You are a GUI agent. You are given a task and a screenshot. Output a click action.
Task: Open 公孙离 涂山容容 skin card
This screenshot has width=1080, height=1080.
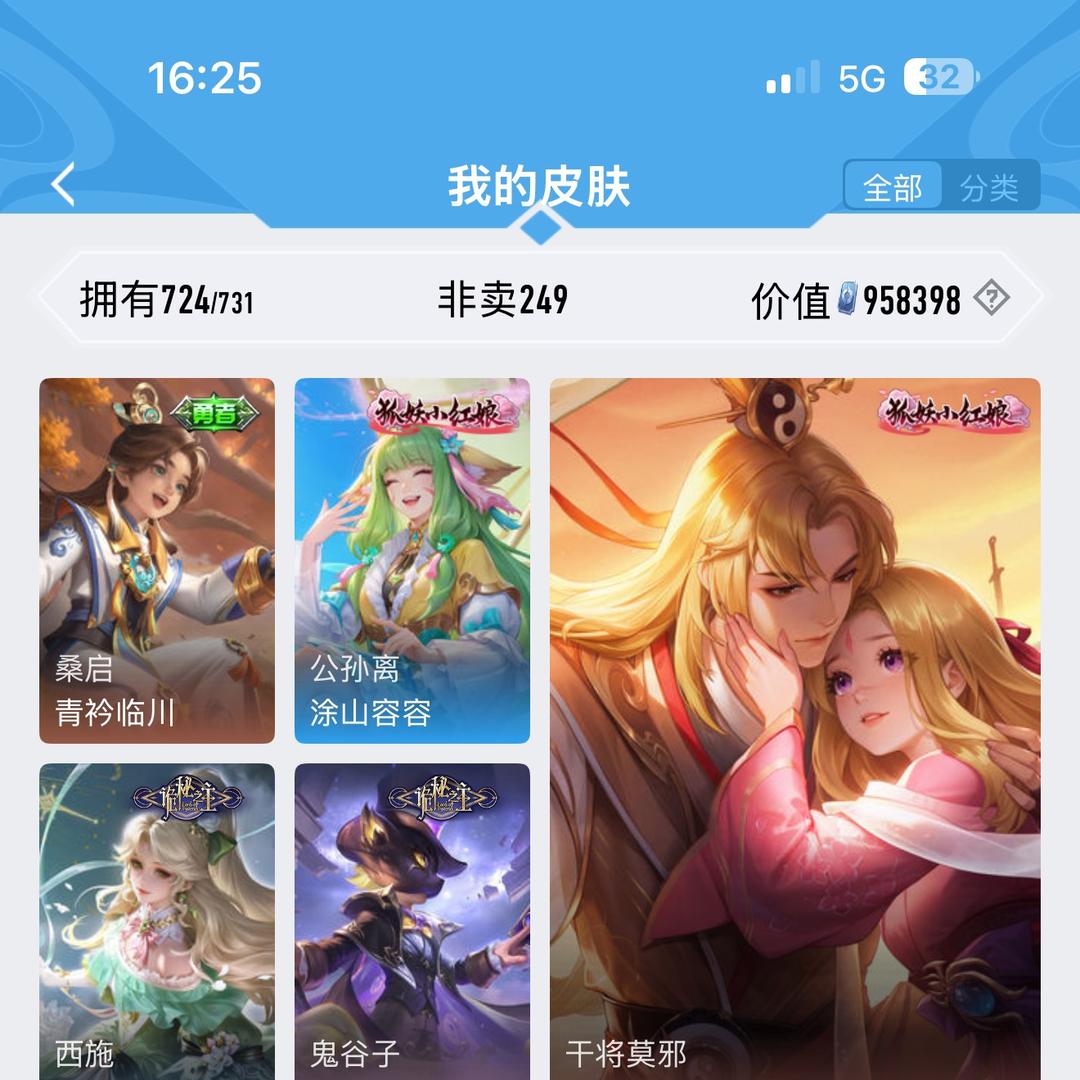click(412, 560)
